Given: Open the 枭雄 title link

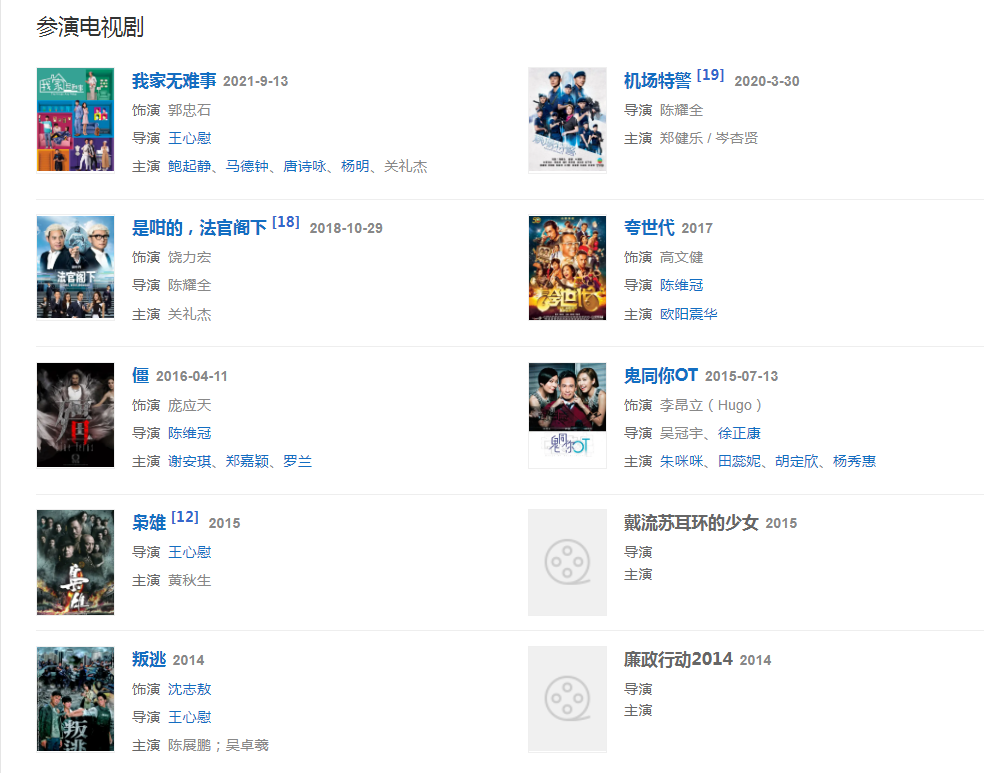Looking at the screenshot, I should pos(149,523).
